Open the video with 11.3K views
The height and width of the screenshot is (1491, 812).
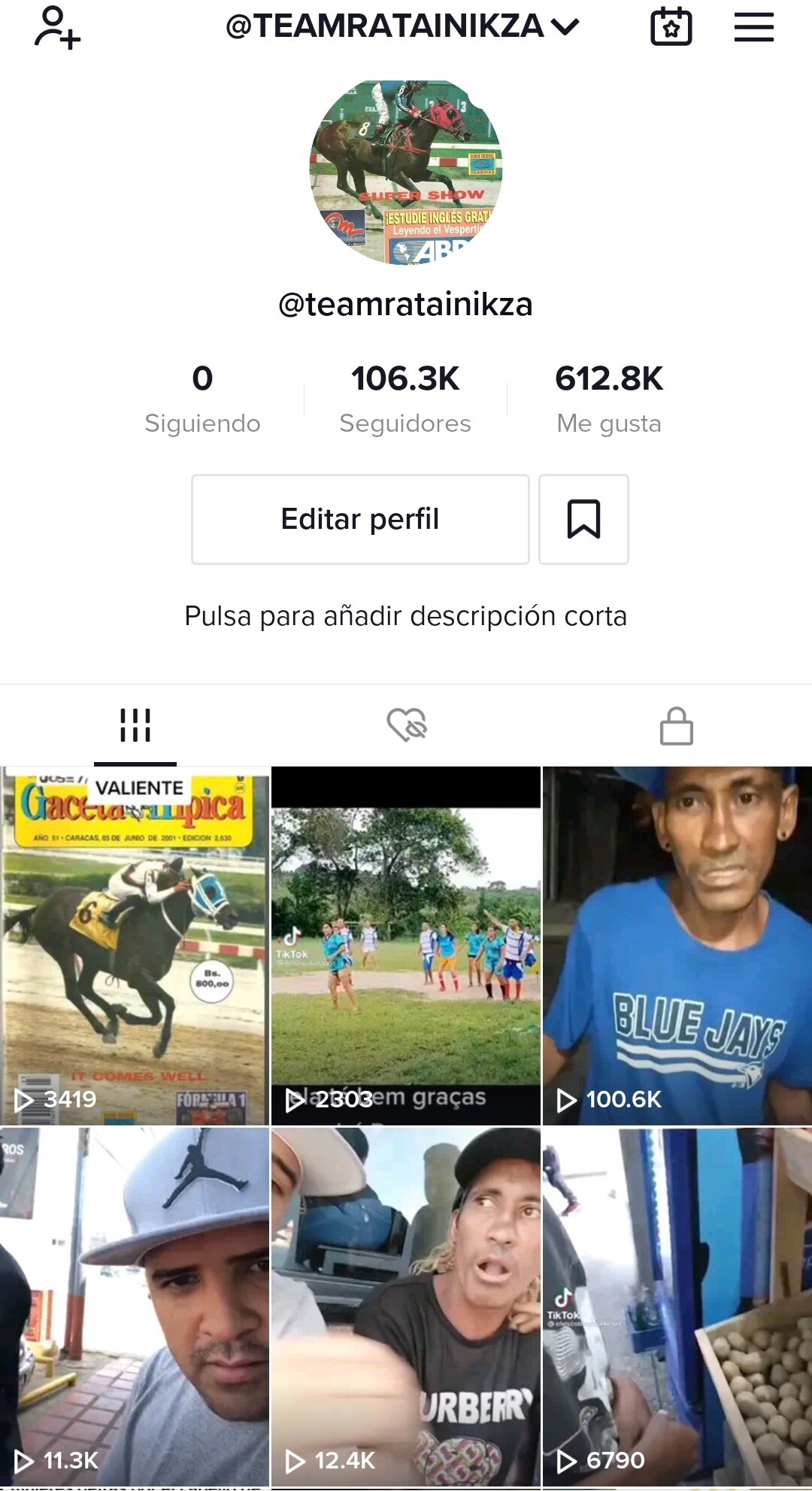(135, 1307)
